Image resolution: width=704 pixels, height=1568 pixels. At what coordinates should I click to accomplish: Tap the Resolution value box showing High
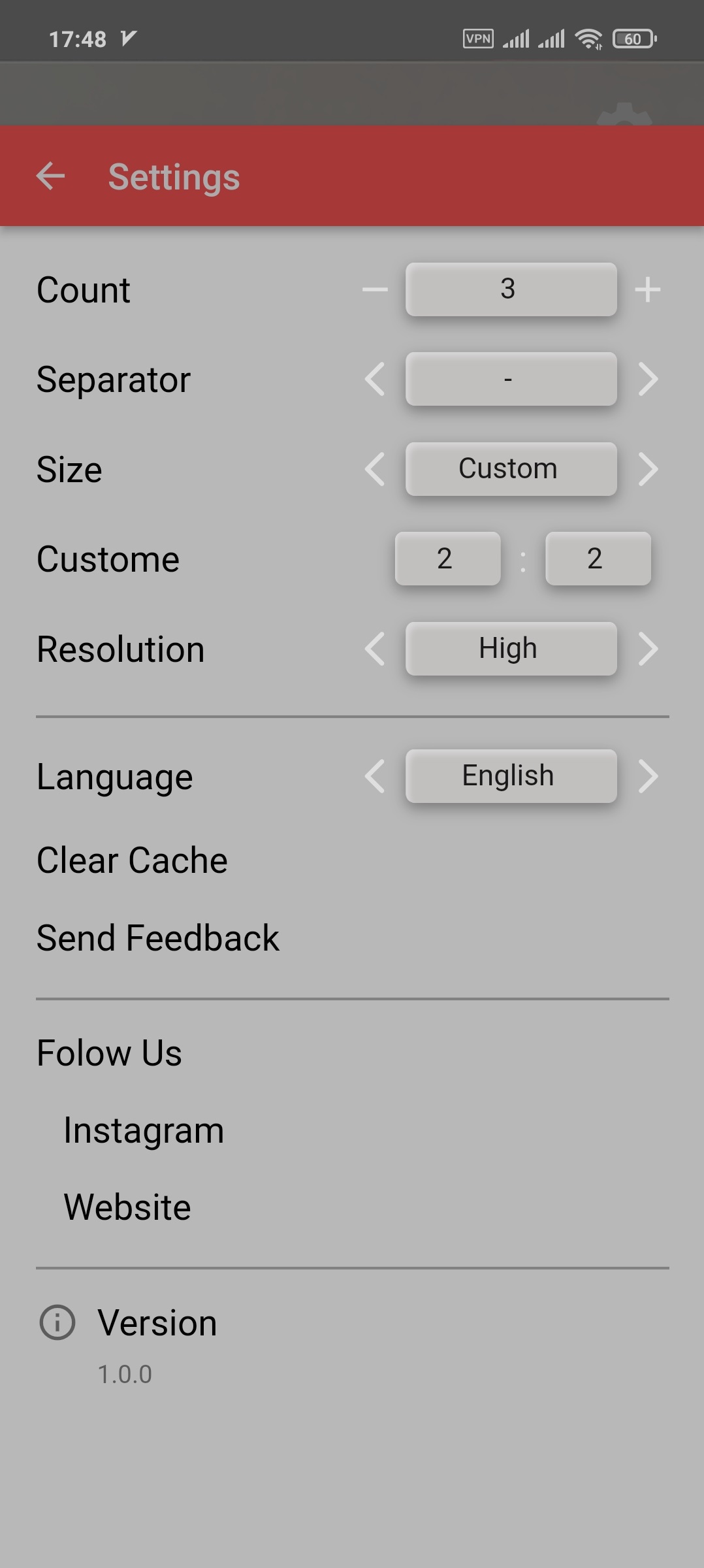coord(511,649)
